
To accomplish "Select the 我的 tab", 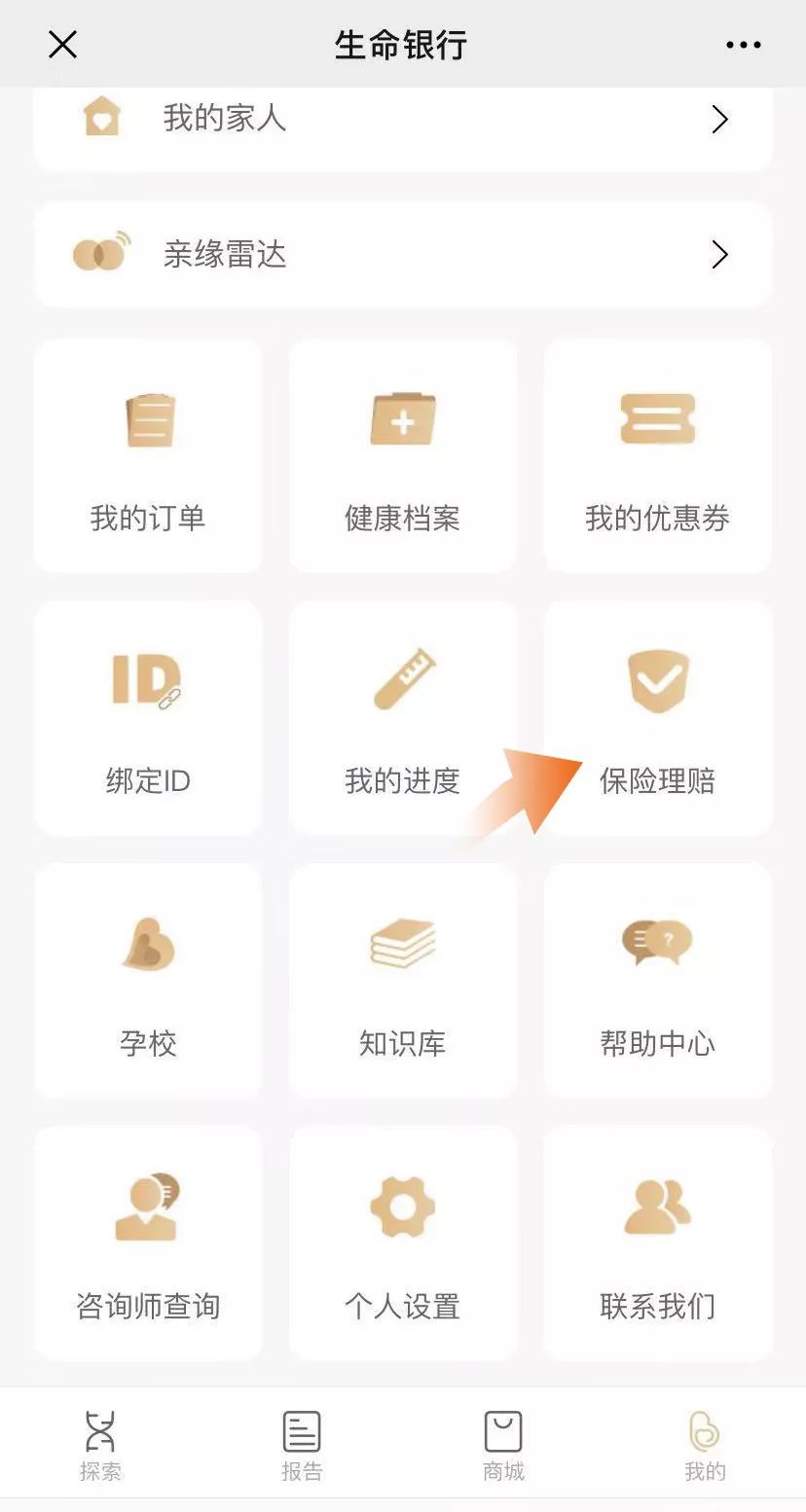I will (x=705, y=1445).
